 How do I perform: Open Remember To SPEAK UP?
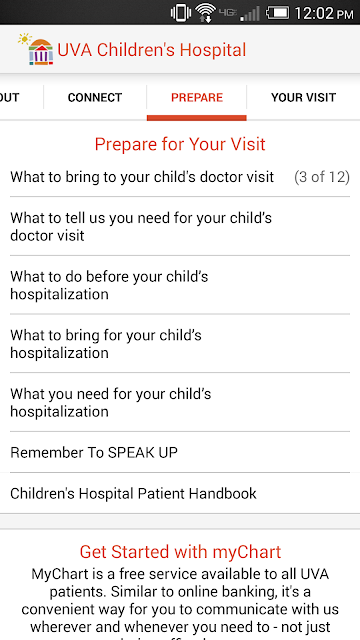tap(180, 452)
